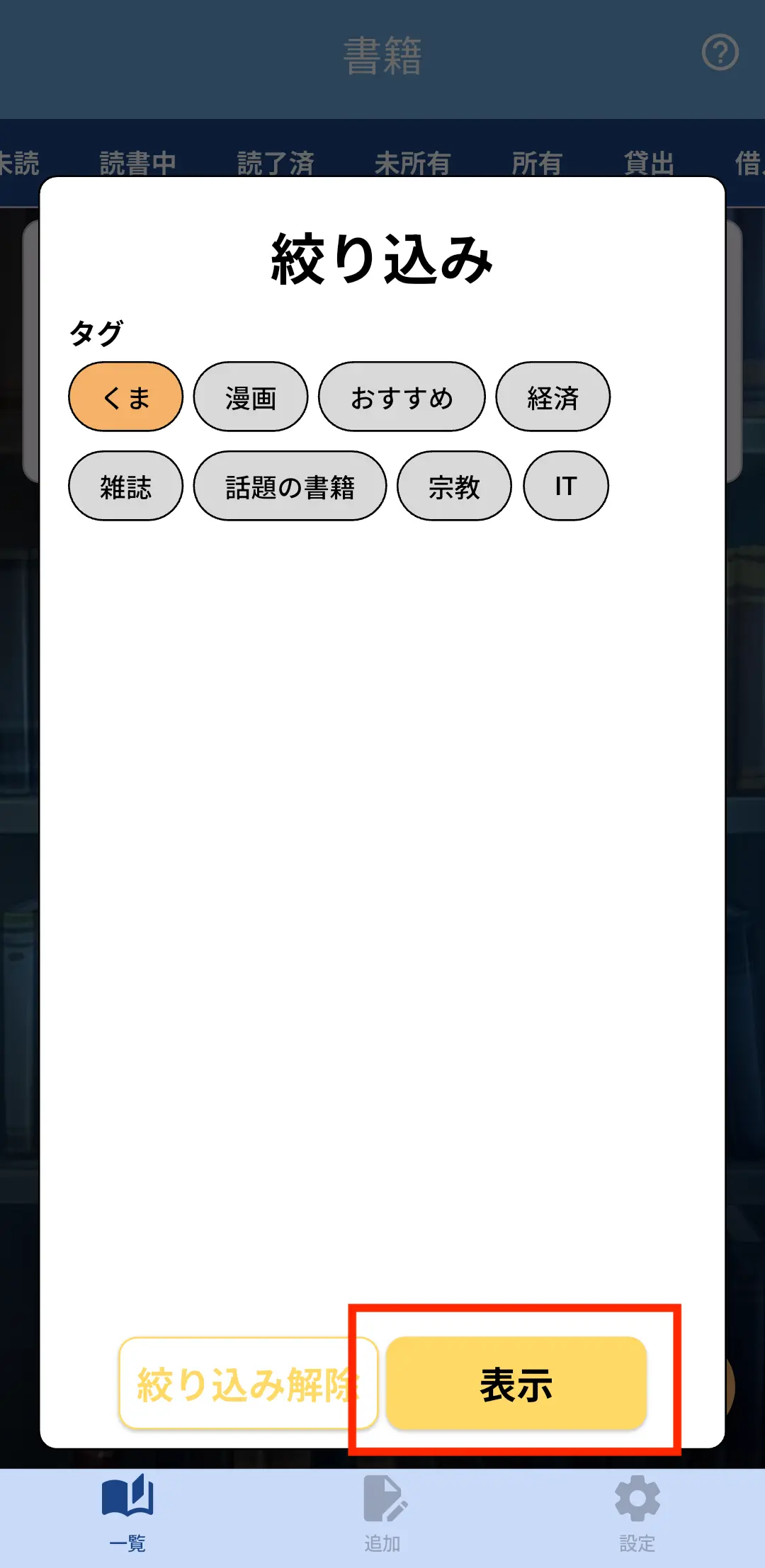This screenshot has width=765, height=1568.
Task: Filter by the 宗教 tag
Action: [x=454, y=486]
